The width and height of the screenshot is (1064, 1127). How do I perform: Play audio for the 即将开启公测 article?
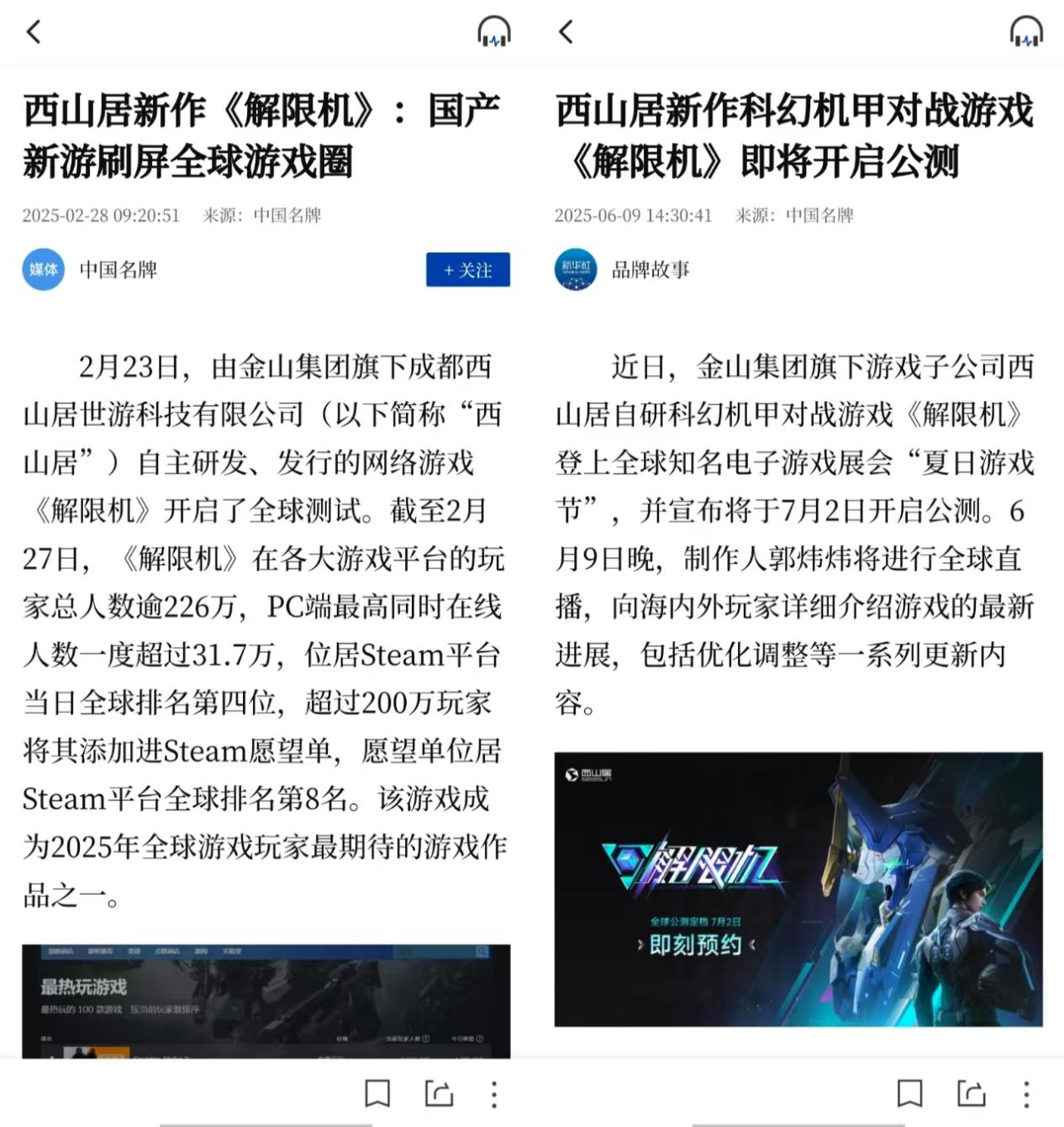(x=1025, y=32)
